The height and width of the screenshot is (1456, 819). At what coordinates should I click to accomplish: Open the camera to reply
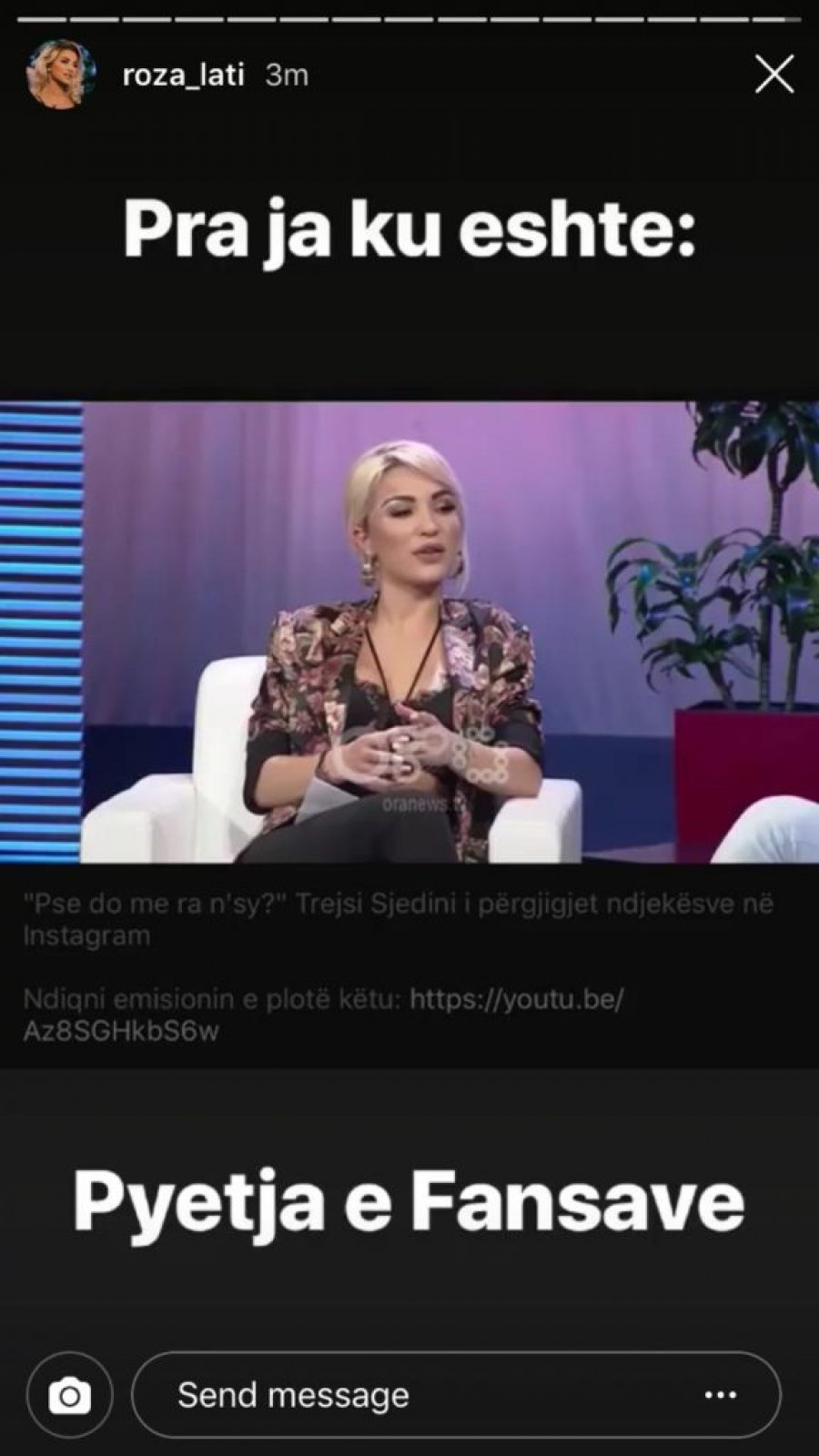(70, 1396)
